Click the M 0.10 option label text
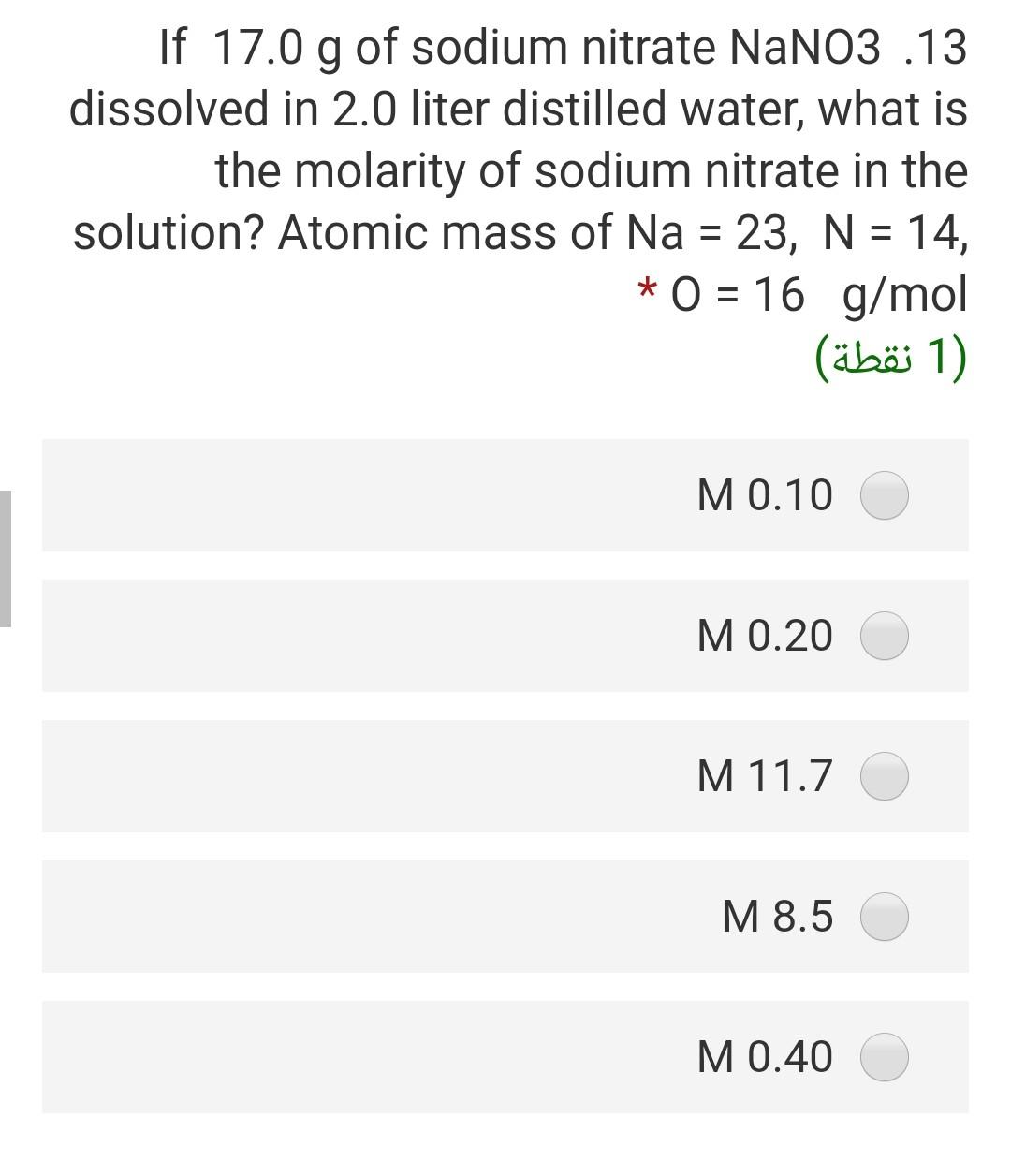 [764, 497]
